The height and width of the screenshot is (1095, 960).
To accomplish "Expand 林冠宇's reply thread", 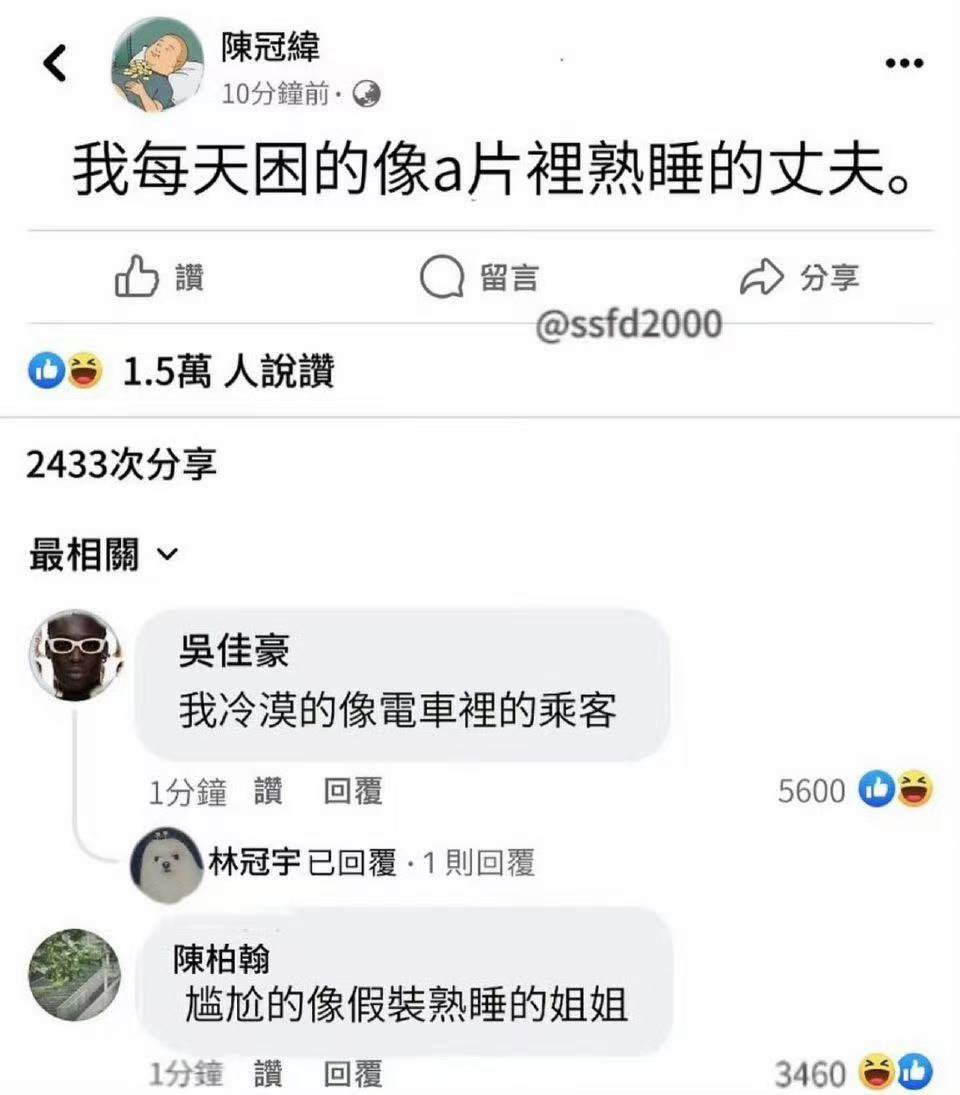I will (370, 861).
